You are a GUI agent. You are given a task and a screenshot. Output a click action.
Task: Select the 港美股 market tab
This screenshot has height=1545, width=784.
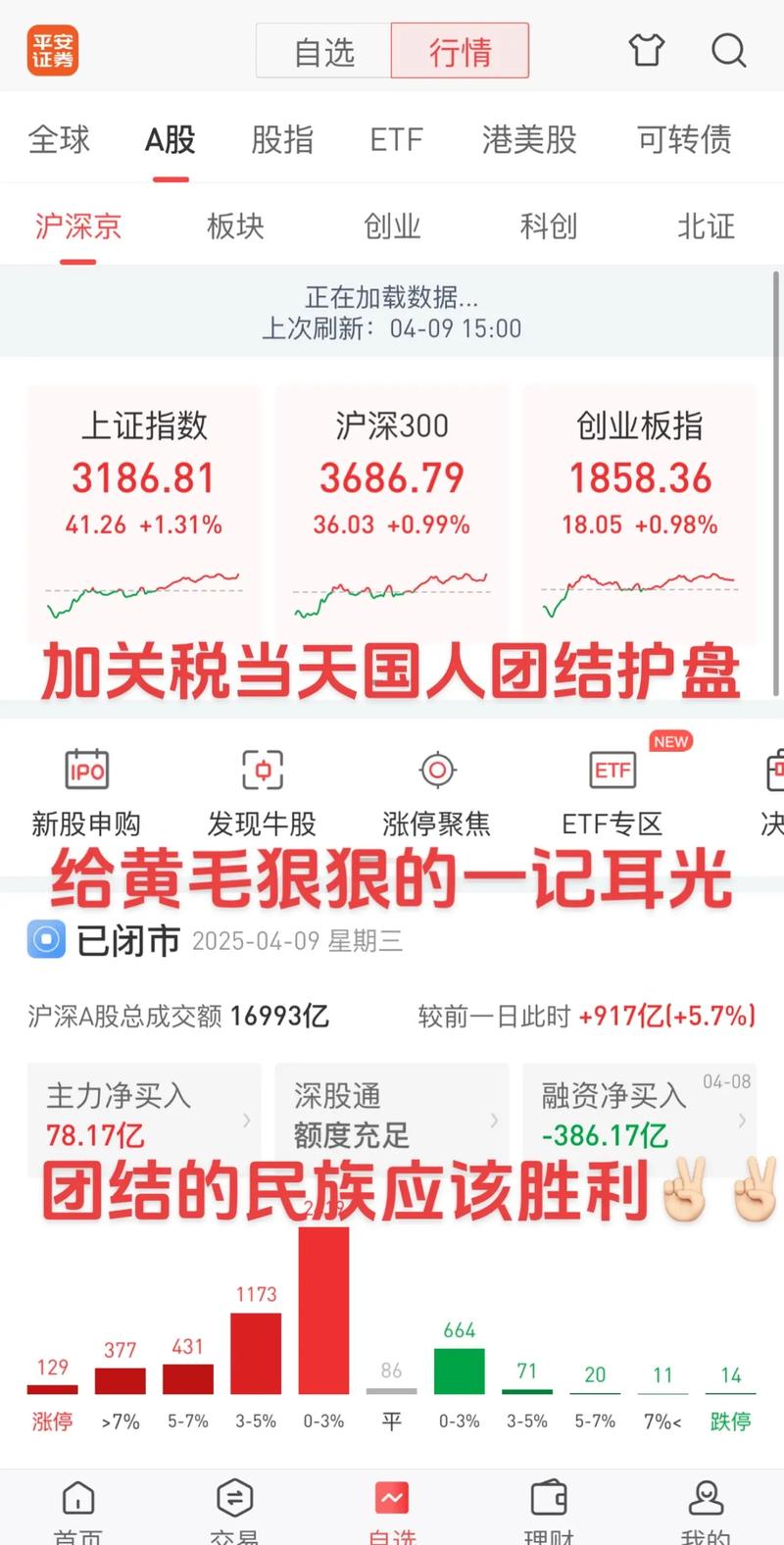point(527,140)
